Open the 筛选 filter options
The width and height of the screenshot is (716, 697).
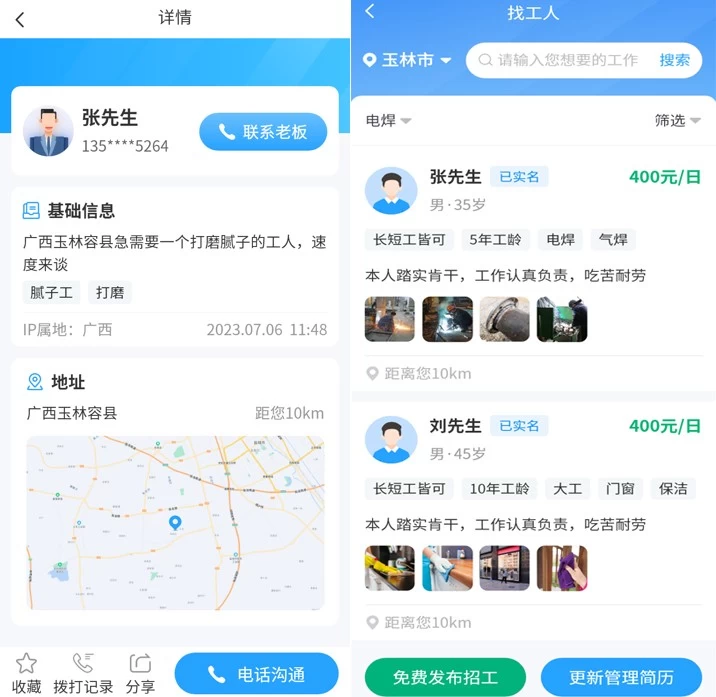(x=677, y=121)
